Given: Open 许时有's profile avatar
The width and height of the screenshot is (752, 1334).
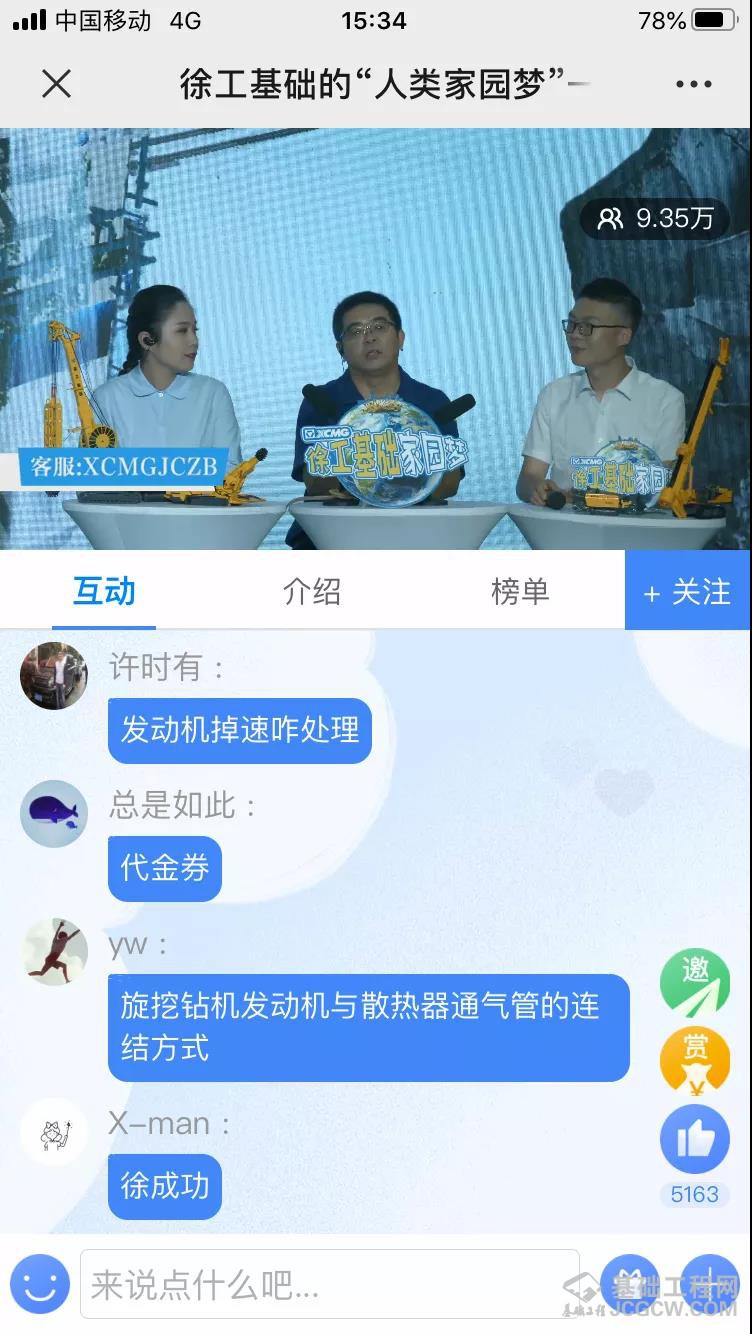Looking at the screenshot, I should (x=54, y=676).
